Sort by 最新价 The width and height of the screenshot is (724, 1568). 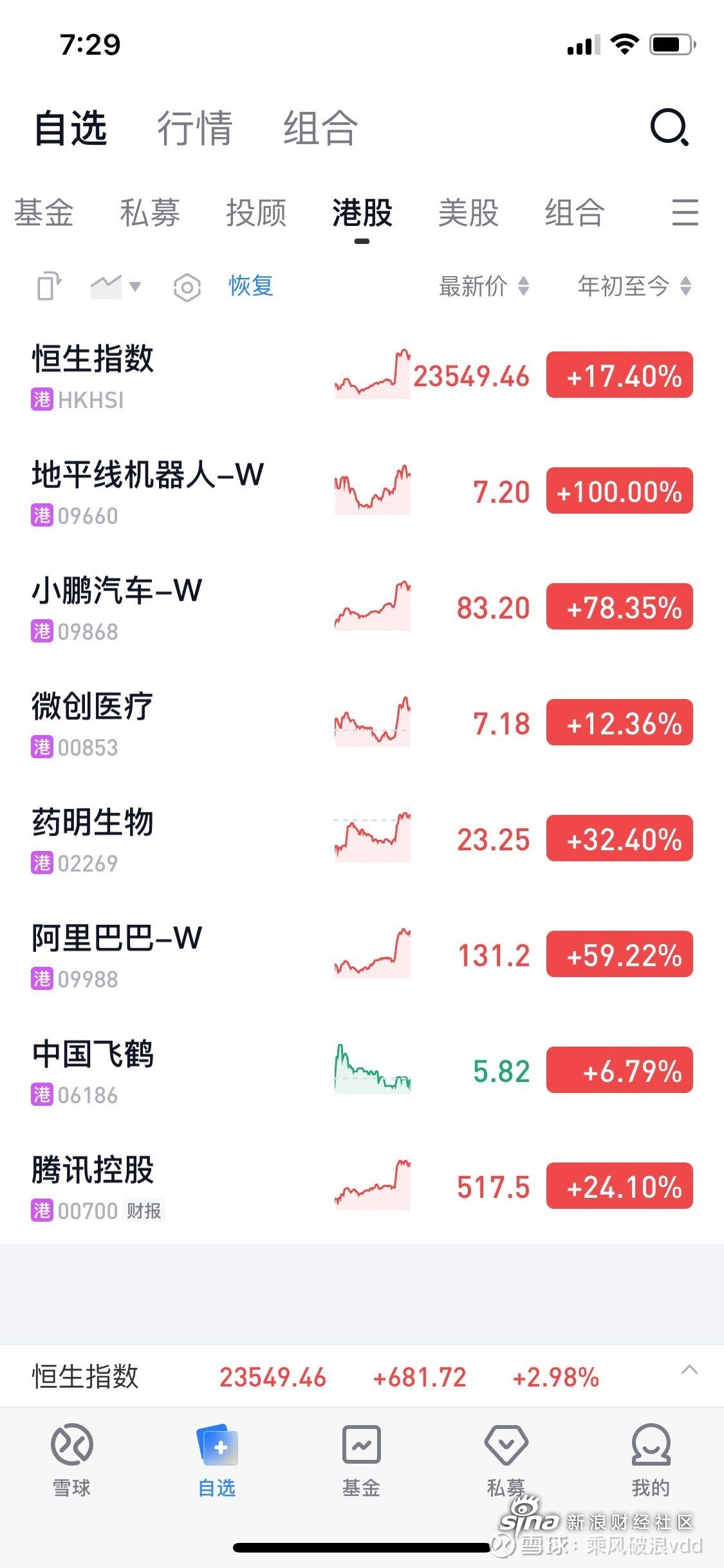(x=484, y=286)
